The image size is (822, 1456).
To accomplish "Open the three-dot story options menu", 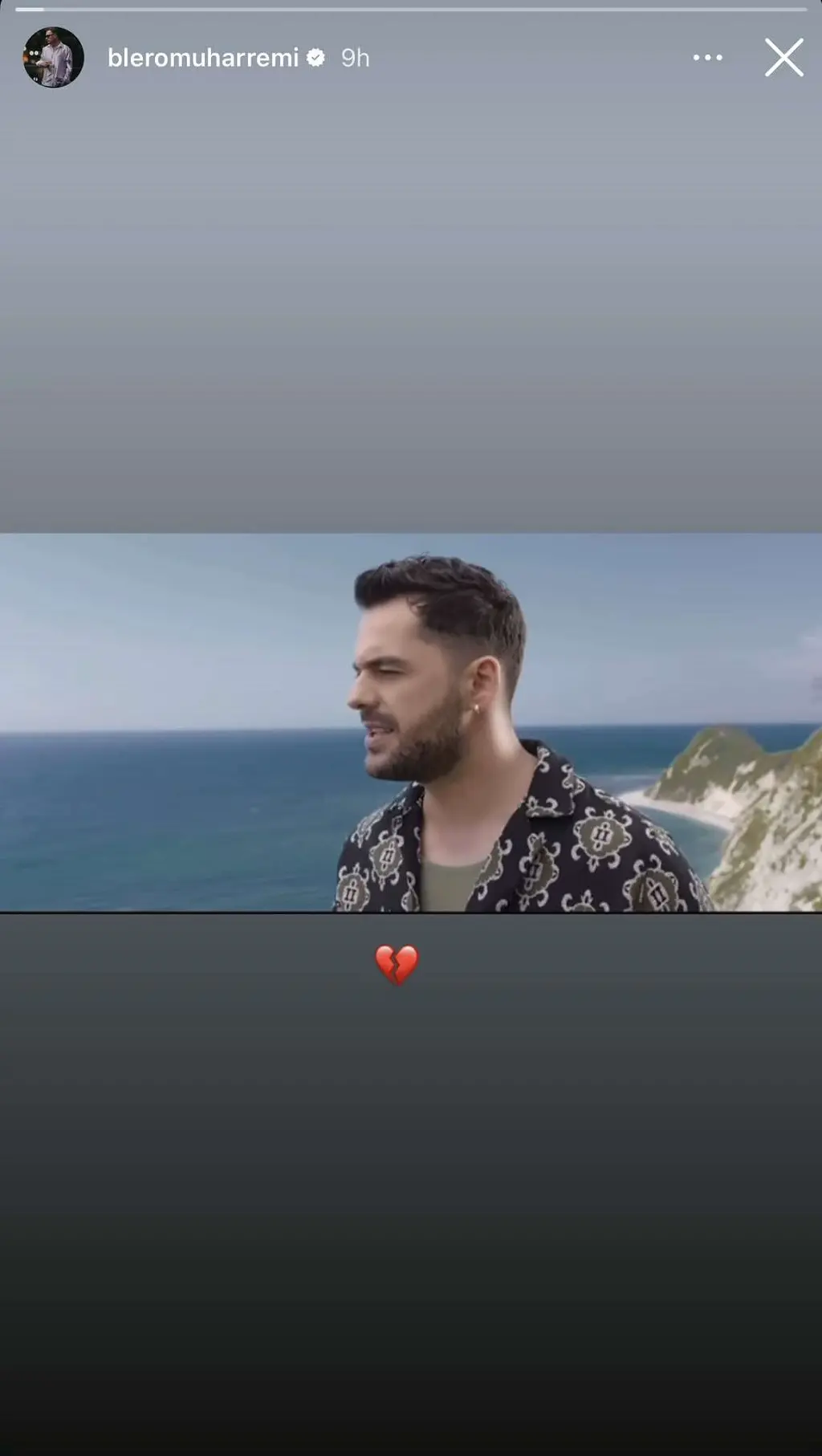I will [707, 58].
